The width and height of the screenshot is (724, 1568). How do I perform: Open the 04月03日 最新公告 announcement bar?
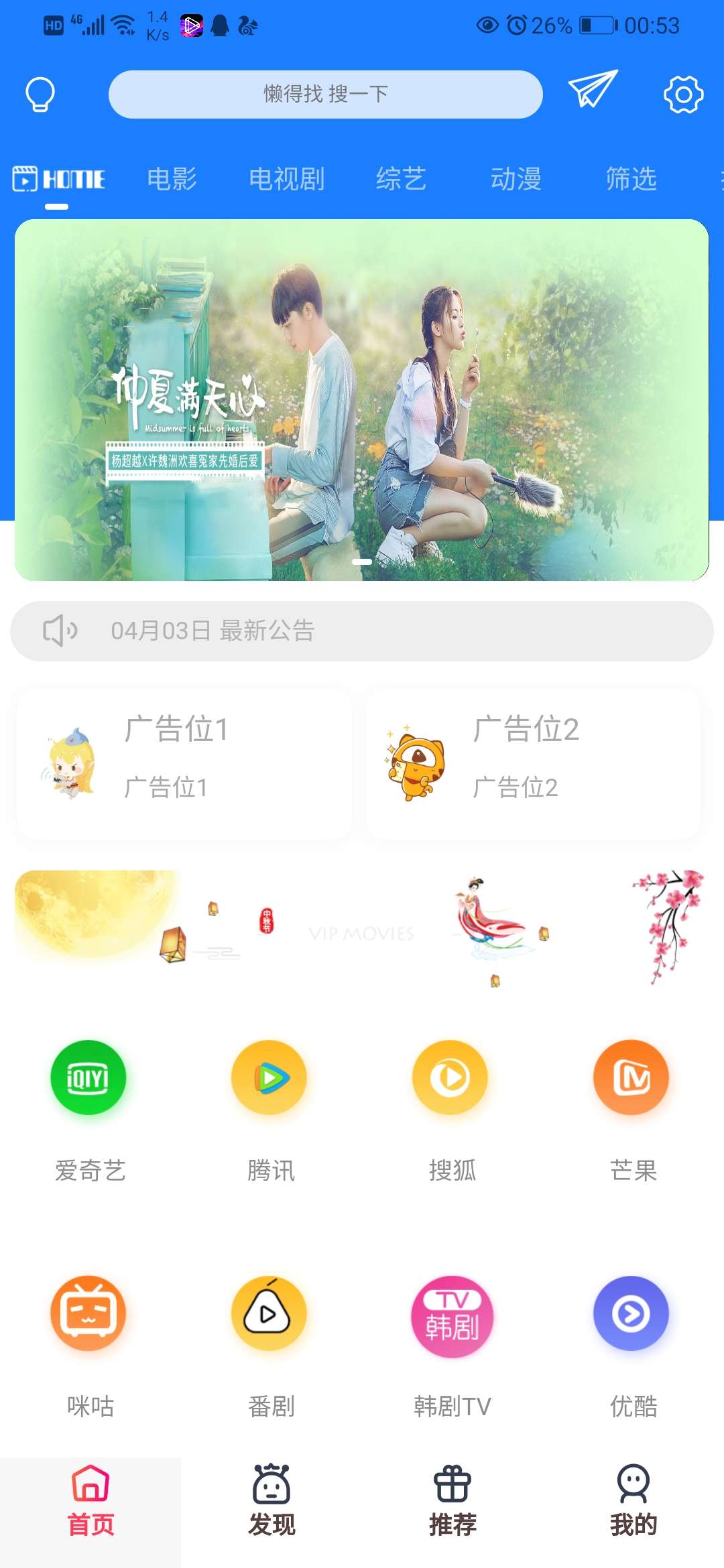362,631
